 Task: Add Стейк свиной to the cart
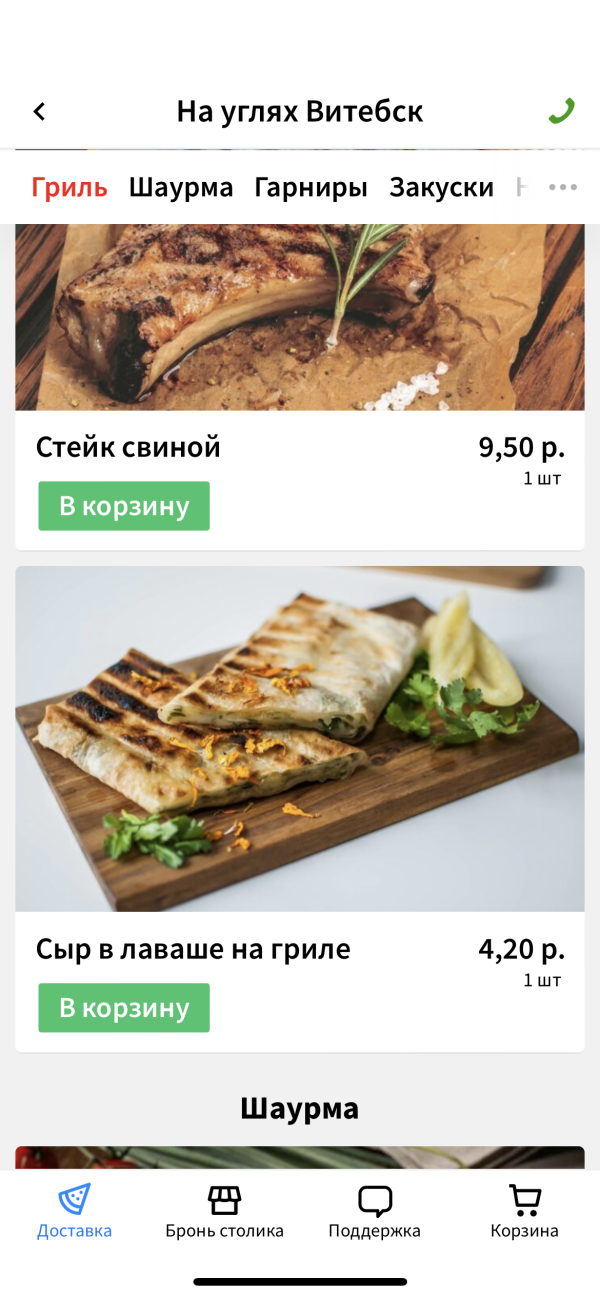124,506
